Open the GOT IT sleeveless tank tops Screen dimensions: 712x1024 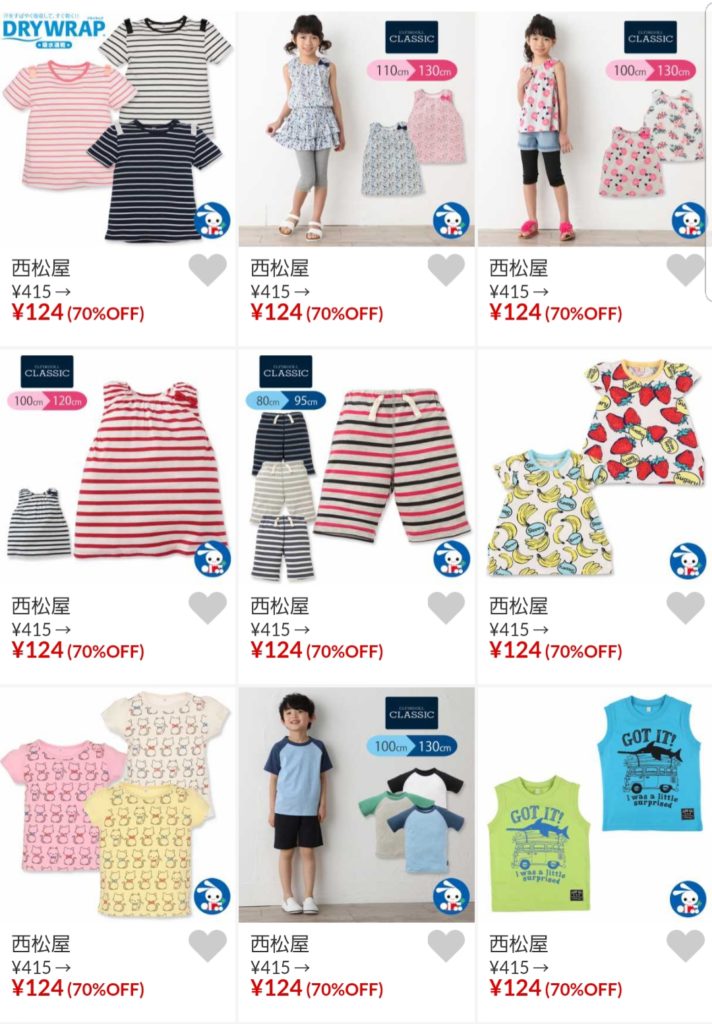[594, 805]
